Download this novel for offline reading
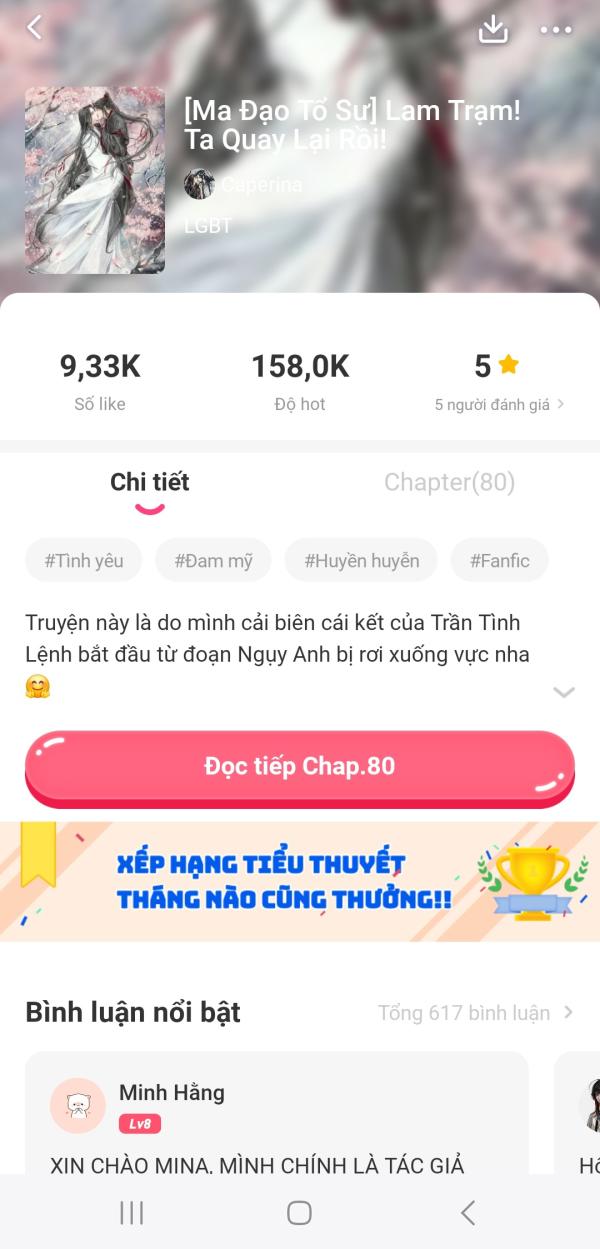Image resolution: width=600 pixels, height=1249 pixels. point(493,29)
